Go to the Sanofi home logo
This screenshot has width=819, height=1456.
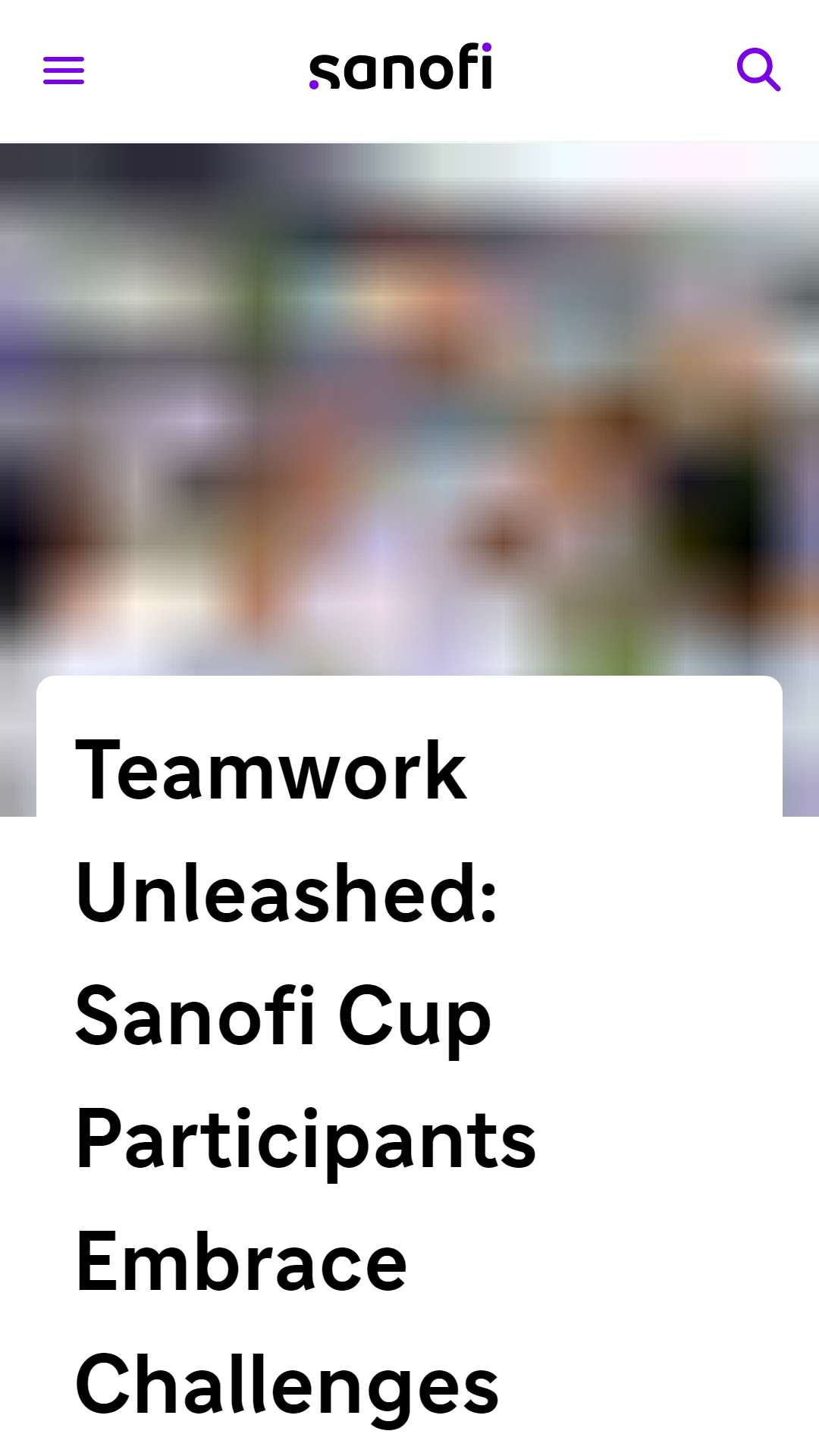coord(400,67)
